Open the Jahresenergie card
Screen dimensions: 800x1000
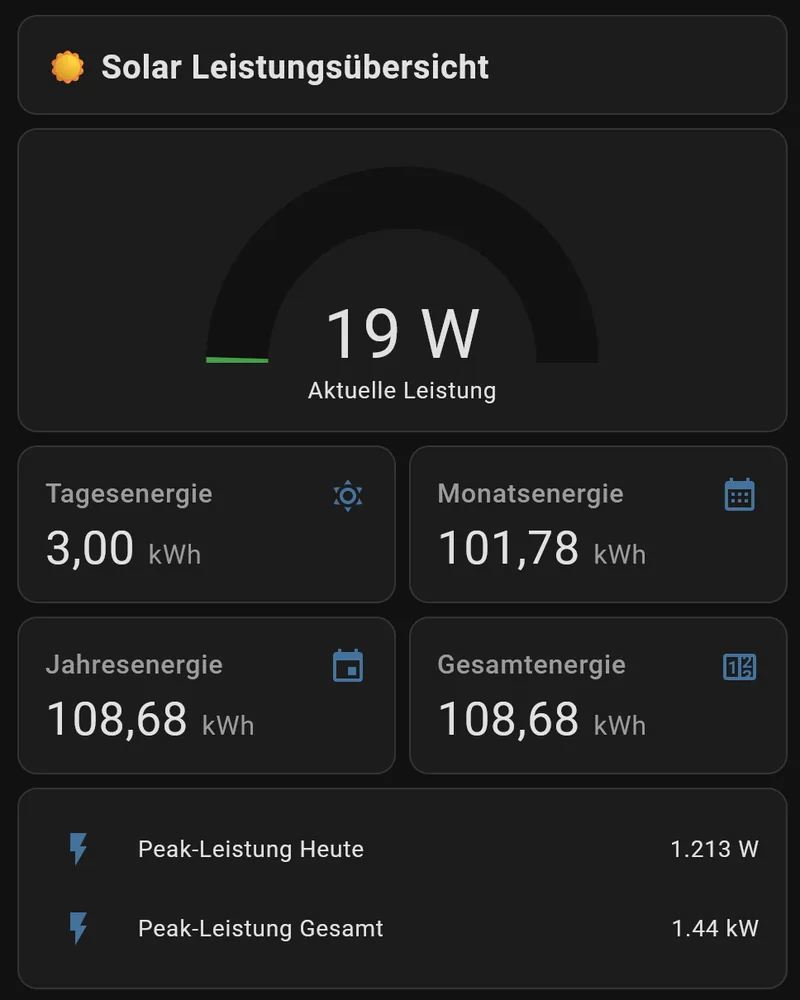(x=206, y=695)
